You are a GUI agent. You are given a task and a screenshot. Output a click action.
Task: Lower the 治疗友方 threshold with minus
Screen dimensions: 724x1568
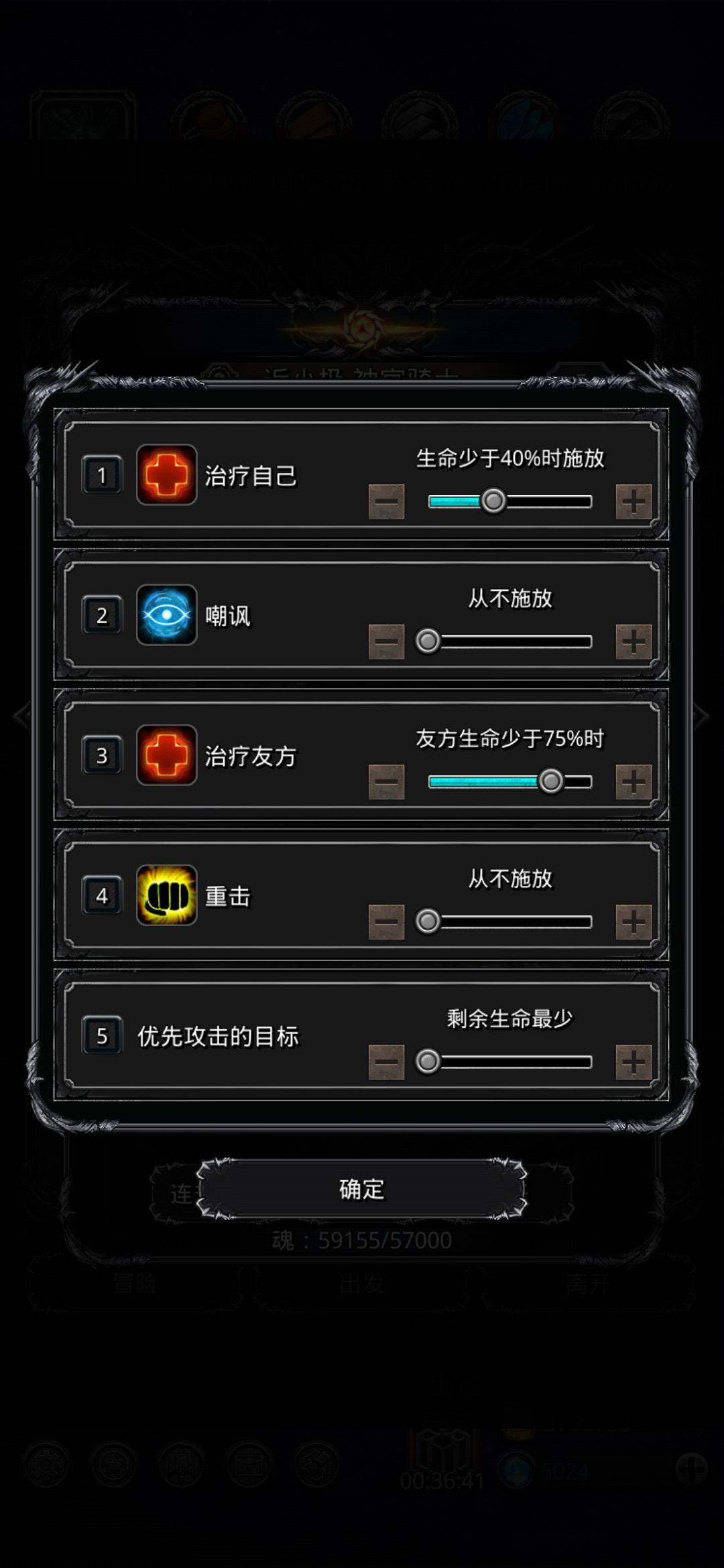[x=386, y=781]
